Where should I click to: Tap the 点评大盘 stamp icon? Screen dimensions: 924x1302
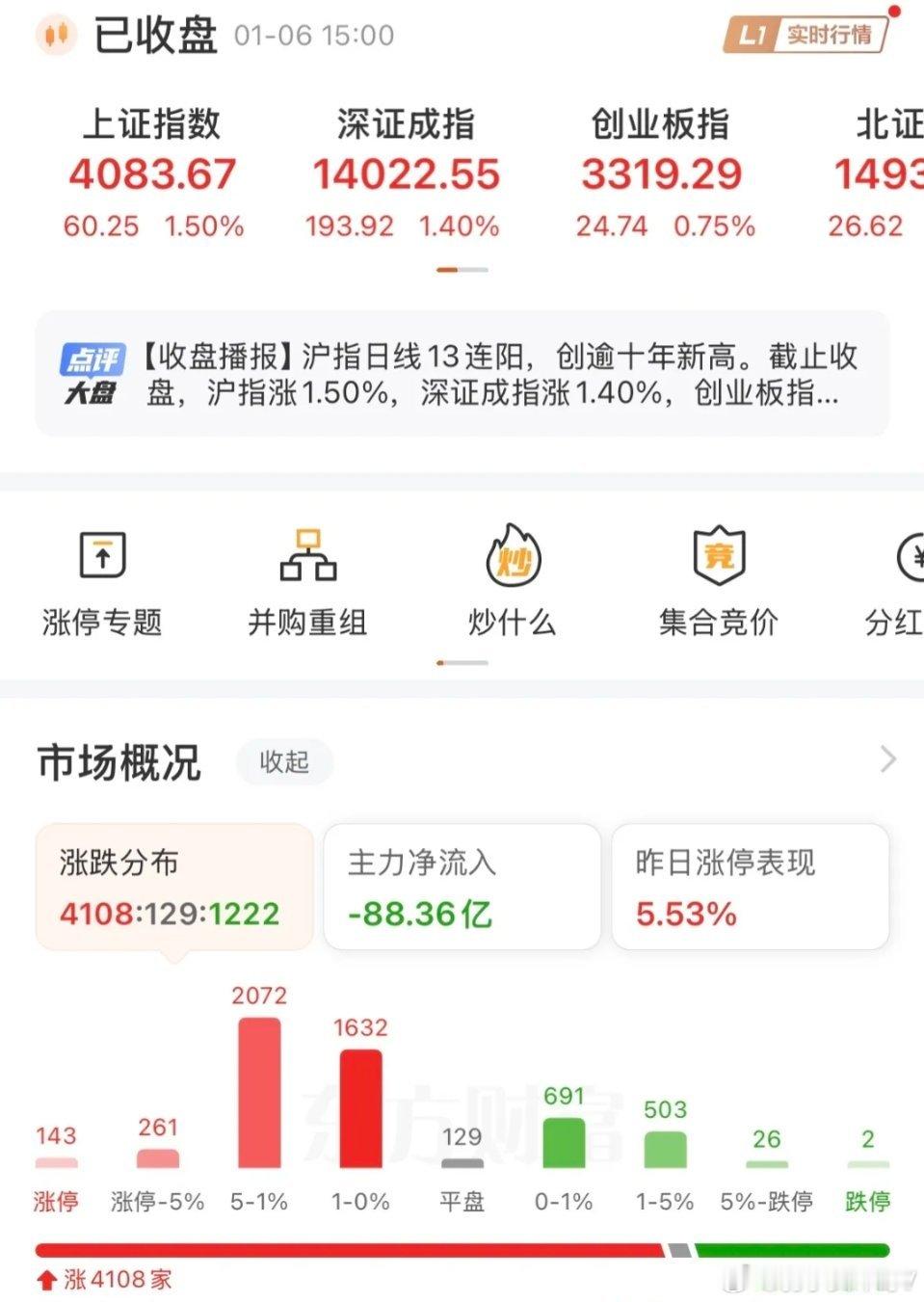click(x=92, y=373)
